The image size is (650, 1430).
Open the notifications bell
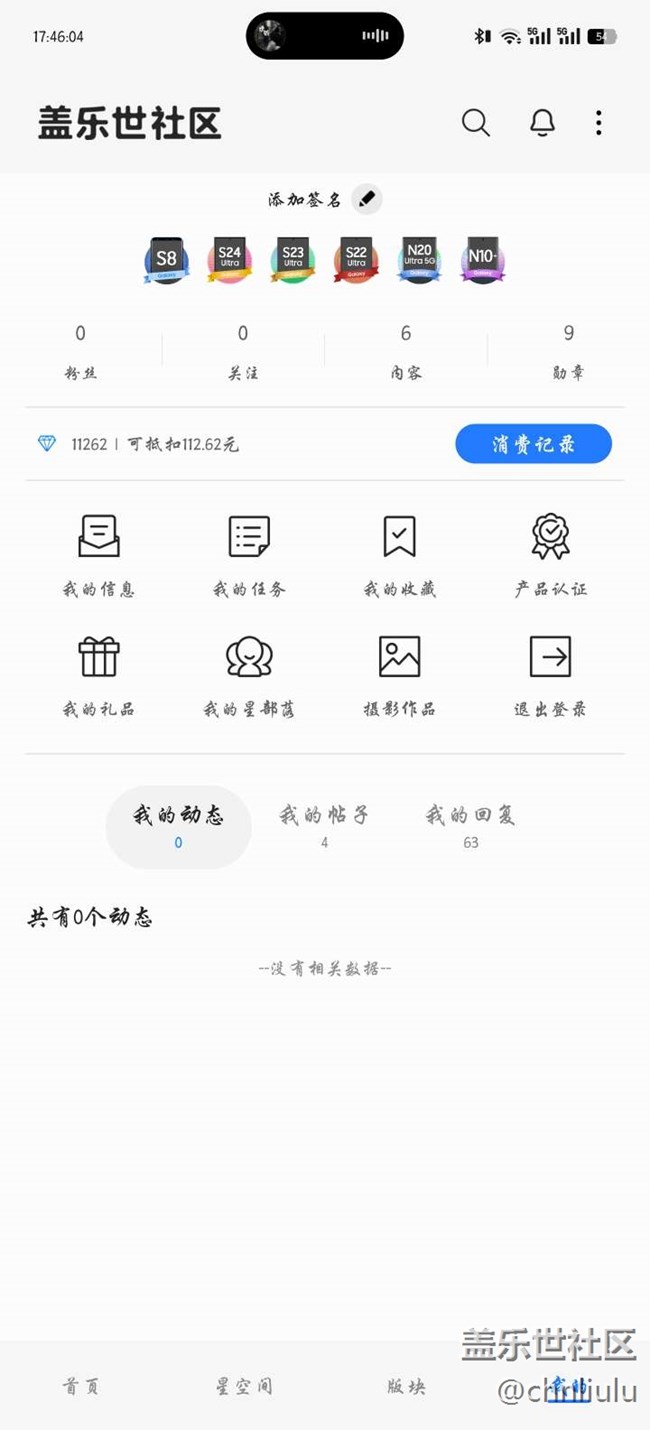tap(542, 123)
